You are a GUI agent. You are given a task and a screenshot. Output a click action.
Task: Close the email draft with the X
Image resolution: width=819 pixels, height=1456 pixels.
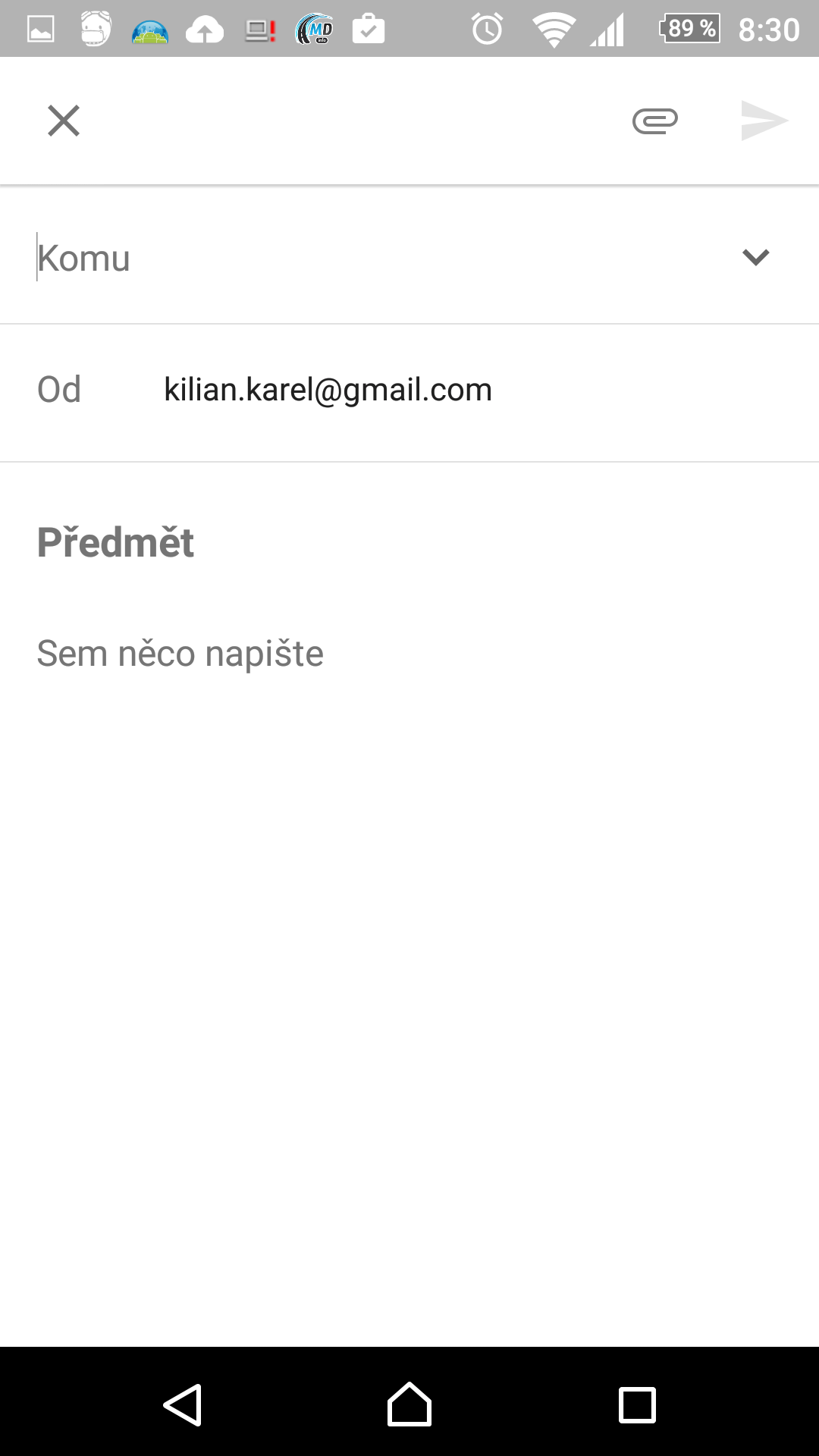(x=64, y=121)
